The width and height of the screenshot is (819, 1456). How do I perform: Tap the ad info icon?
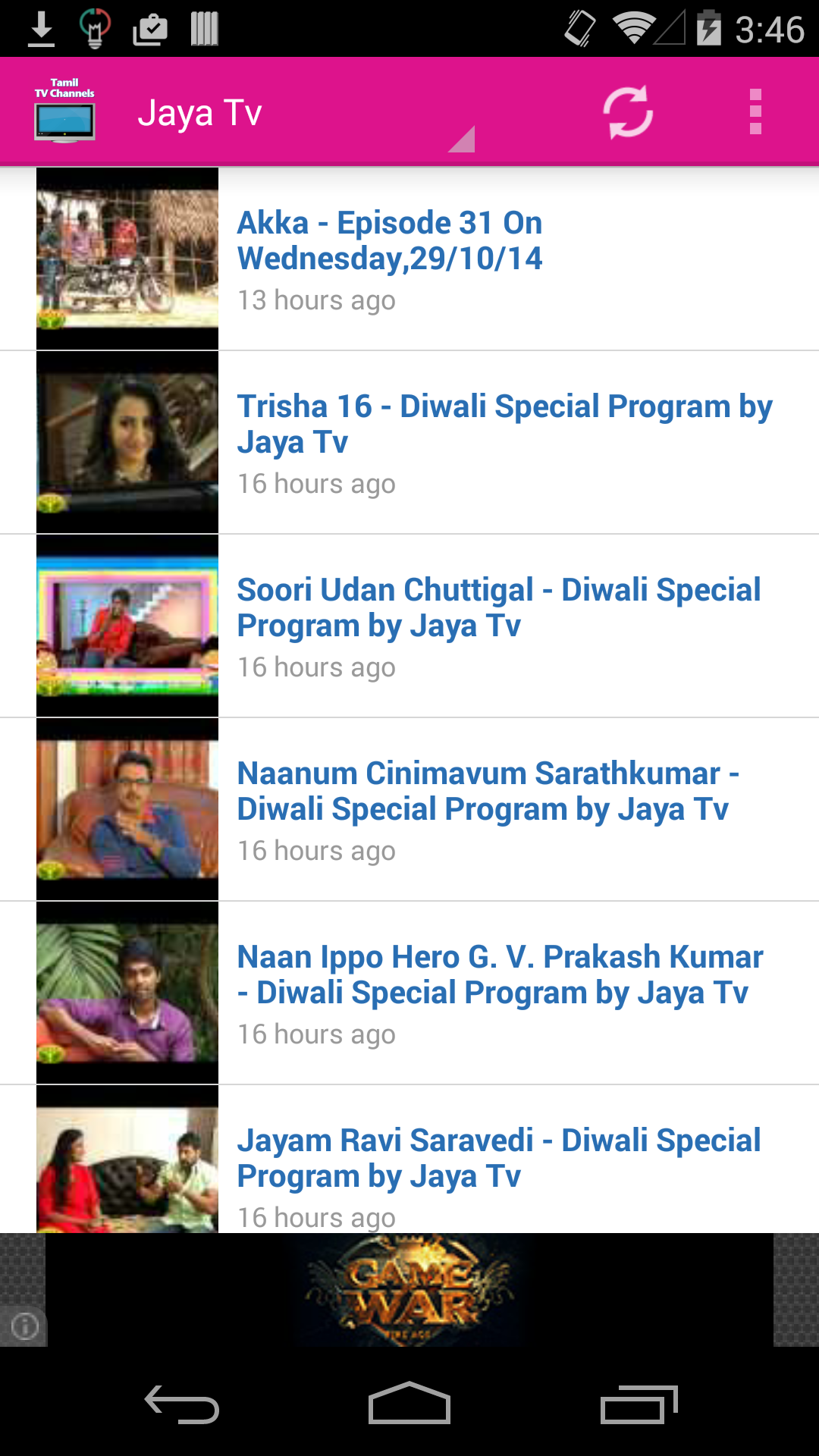[x=24, y=1326]
